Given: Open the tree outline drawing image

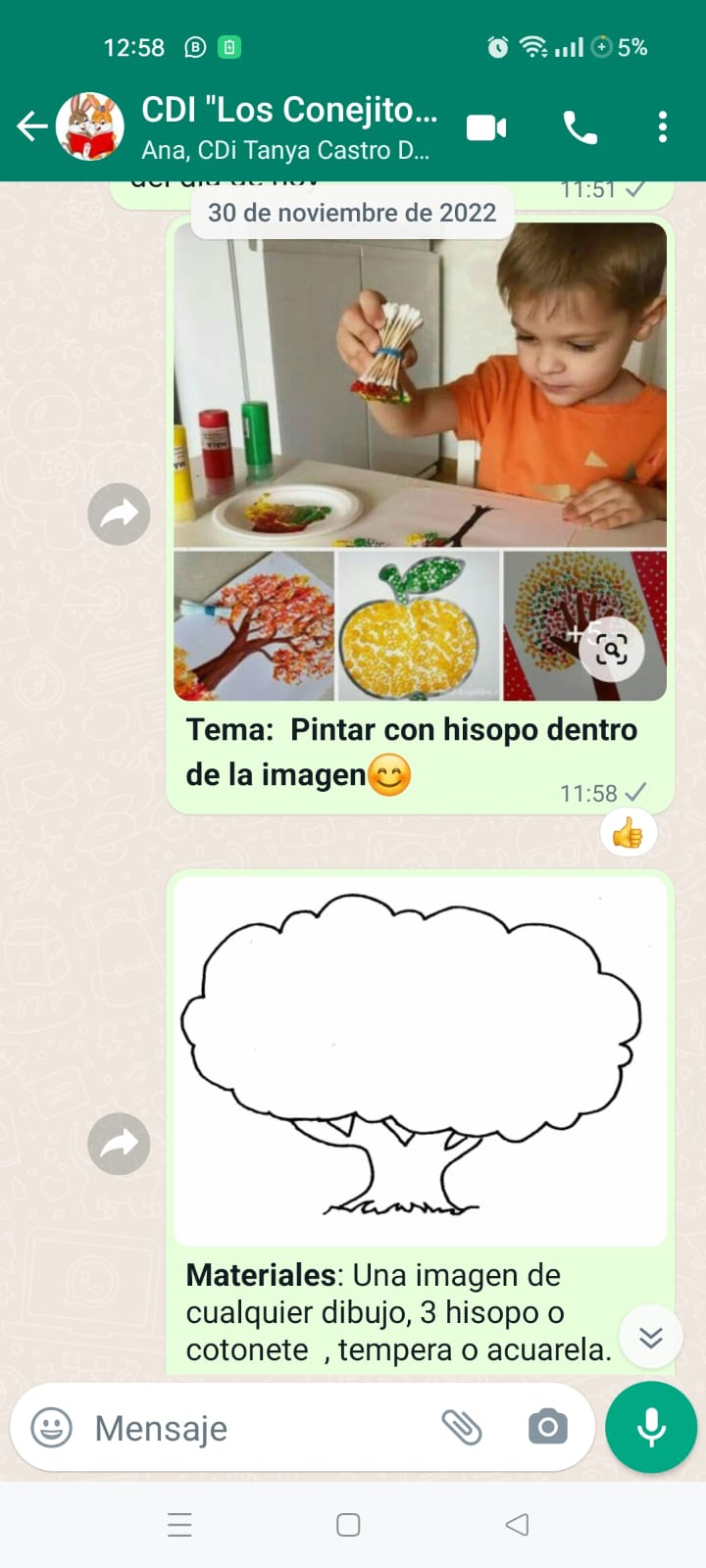Looking at the screenshot, I should [420, 1058].
